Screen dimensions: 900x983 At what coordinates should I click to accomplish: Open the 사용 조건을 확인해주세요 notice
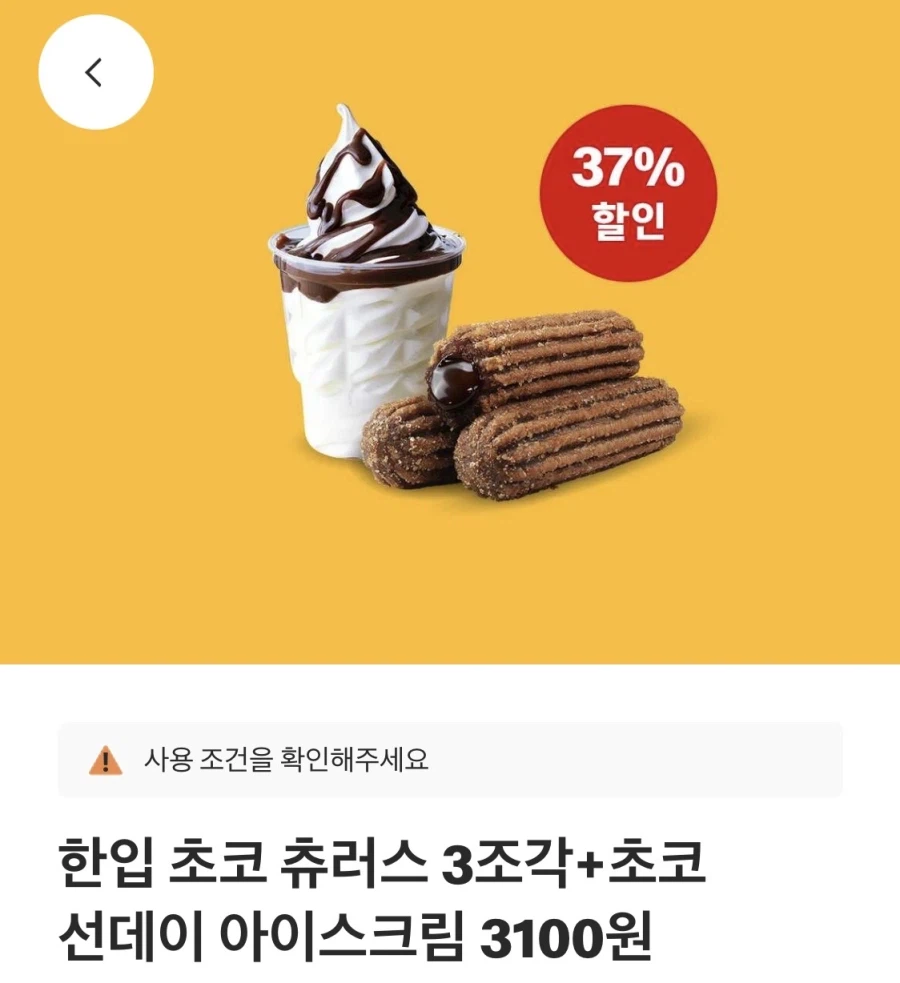point(290,760)
